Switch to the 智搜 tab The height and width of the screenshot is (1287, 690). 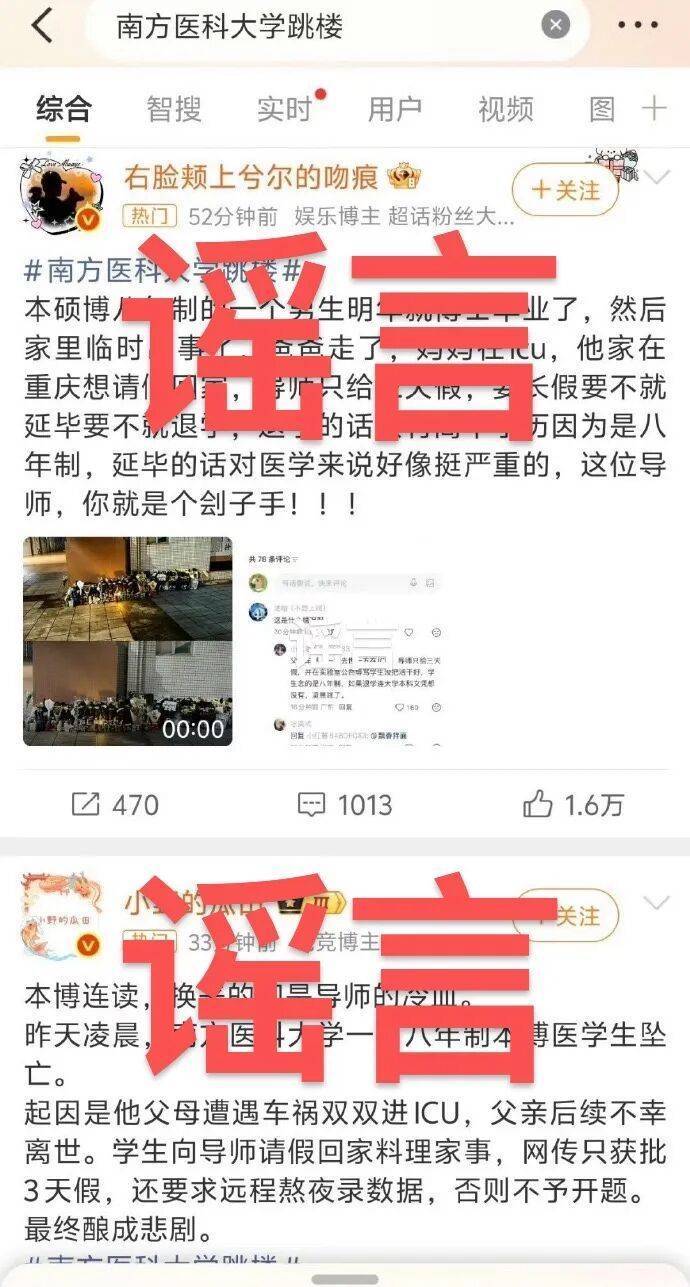point(174,109)
